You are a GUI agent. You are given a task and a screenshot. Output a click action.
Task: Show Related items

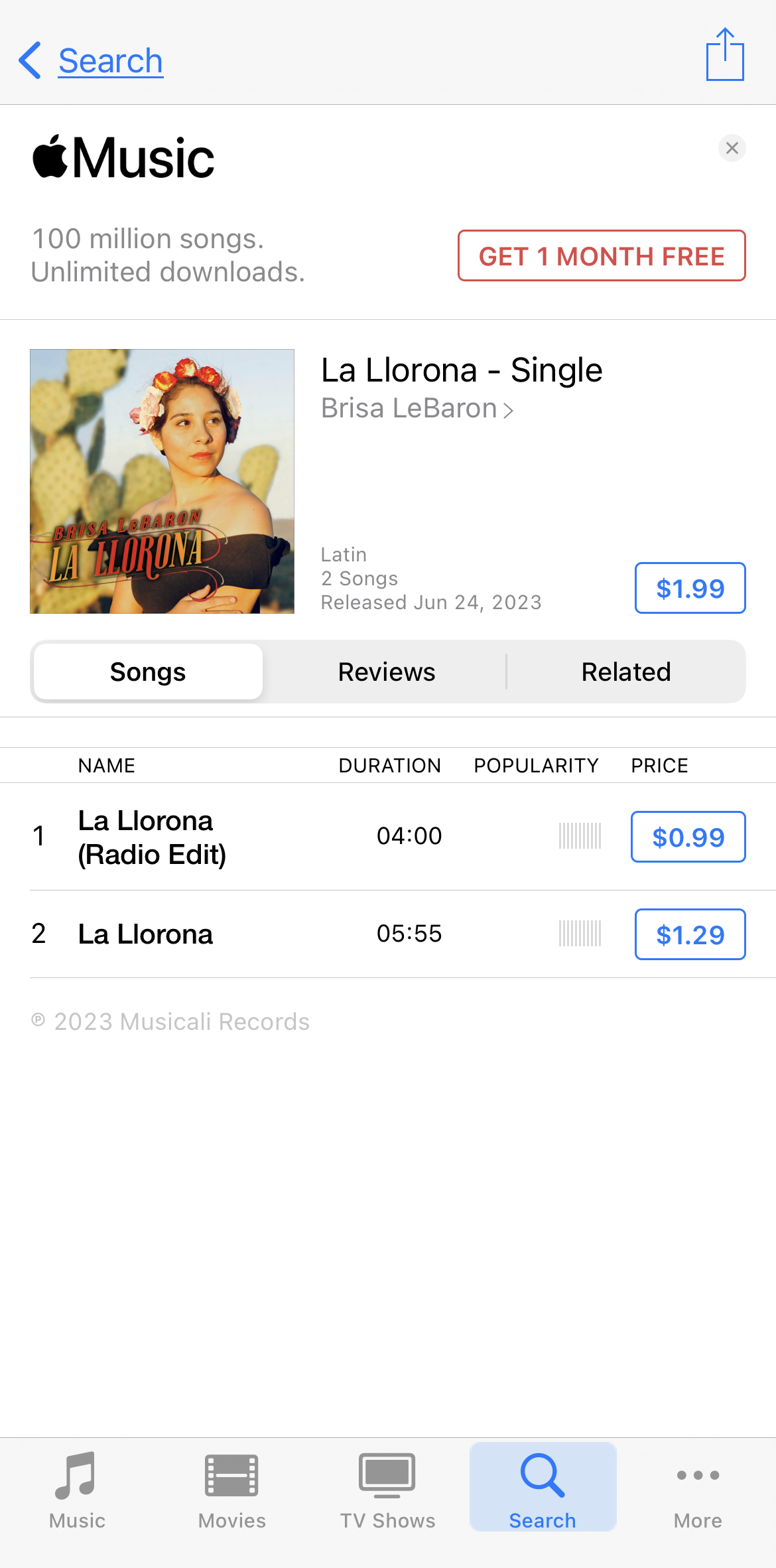[625, 672]
